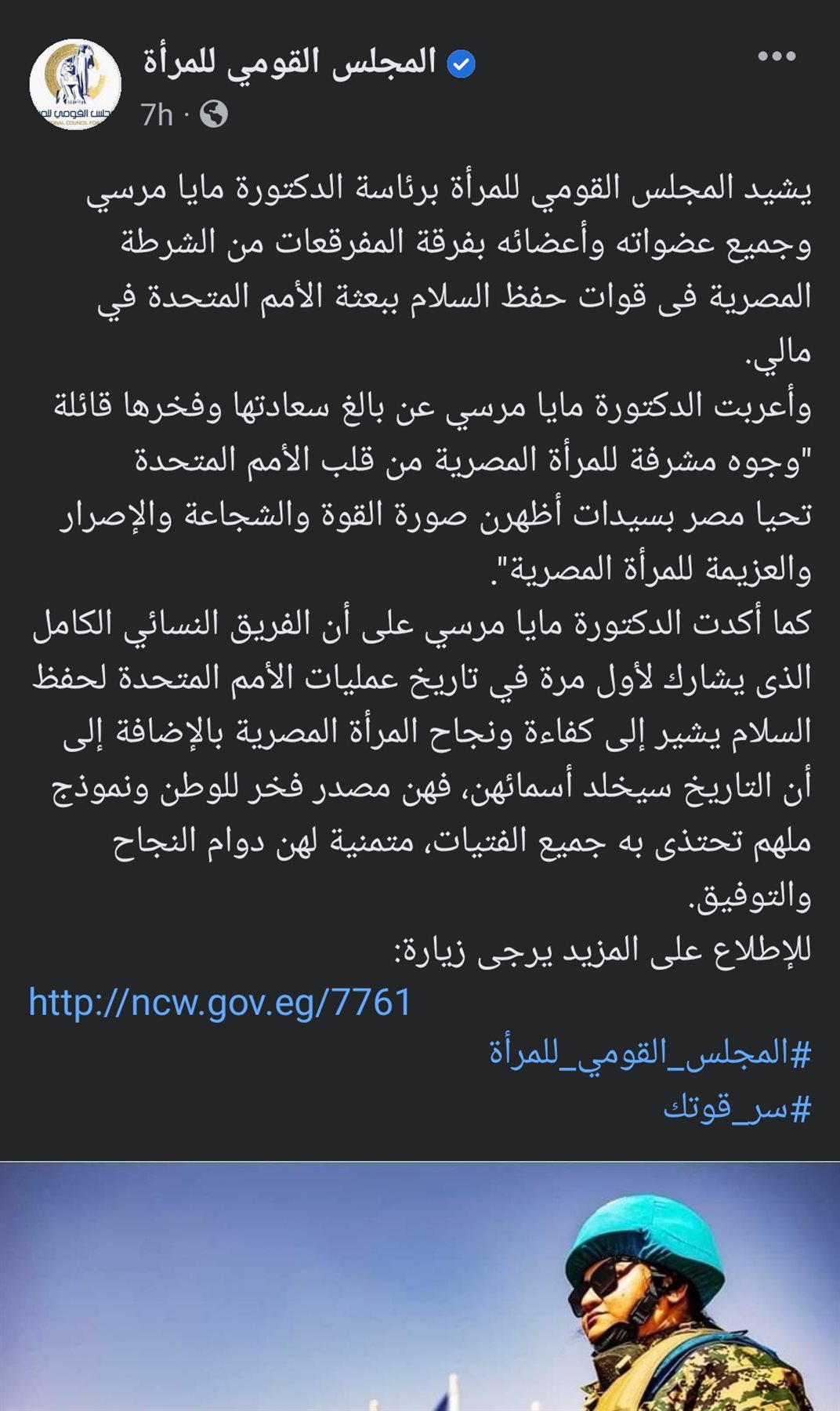Open the المجلس القومي للمرأة page name
Viewport: 840px width, 1411px height.
pyautogui.click(x=289, y=62)
